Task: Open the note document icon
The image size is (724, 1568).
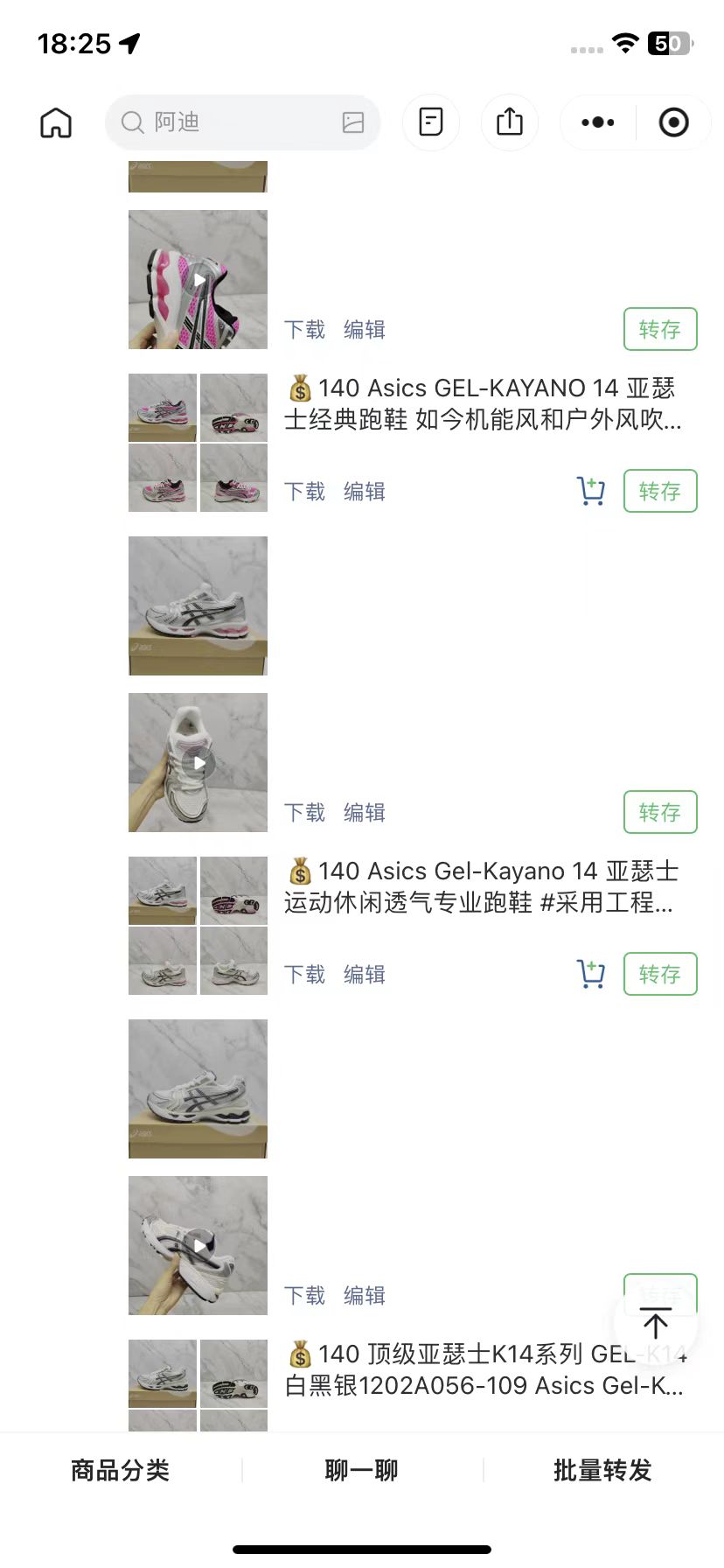Action: coord(431,122)
